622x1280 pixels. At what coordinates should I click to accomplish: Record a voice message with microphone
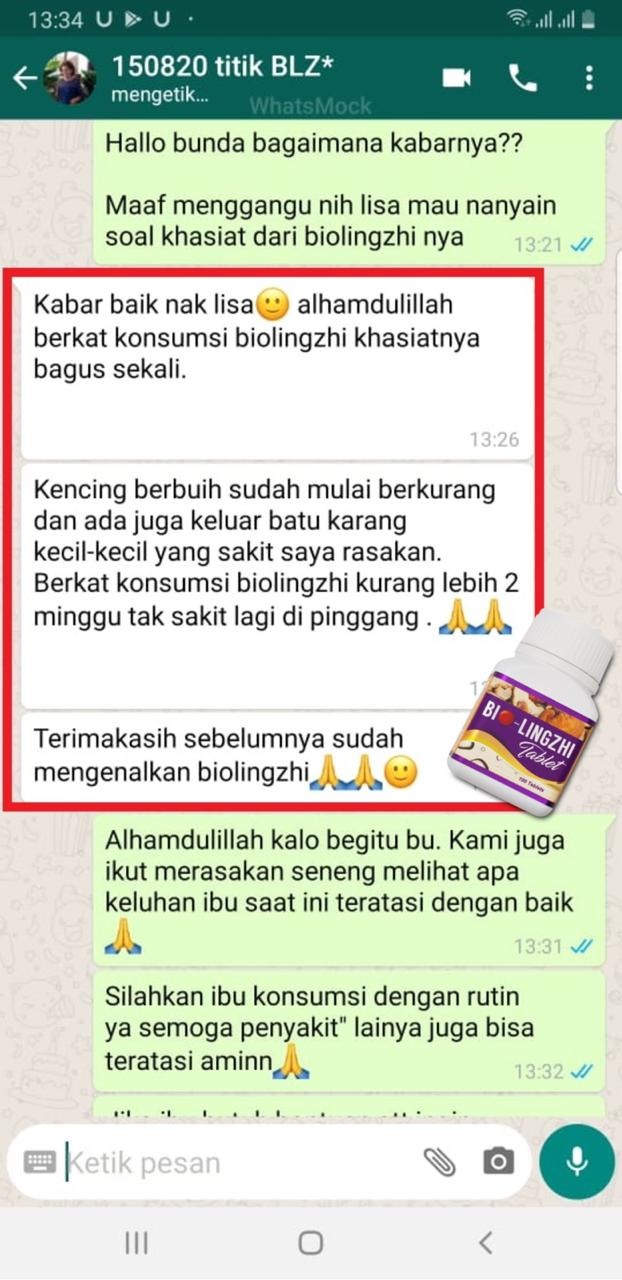point(577,1162)
